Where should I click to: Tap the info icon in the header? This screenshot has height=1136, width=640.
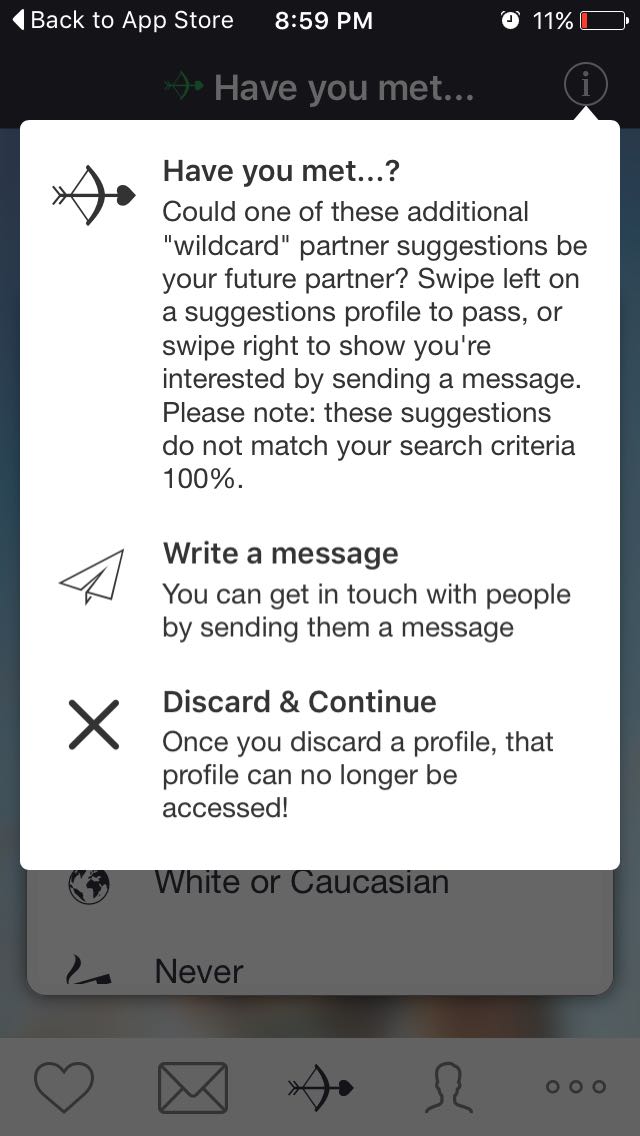point(585,86)
